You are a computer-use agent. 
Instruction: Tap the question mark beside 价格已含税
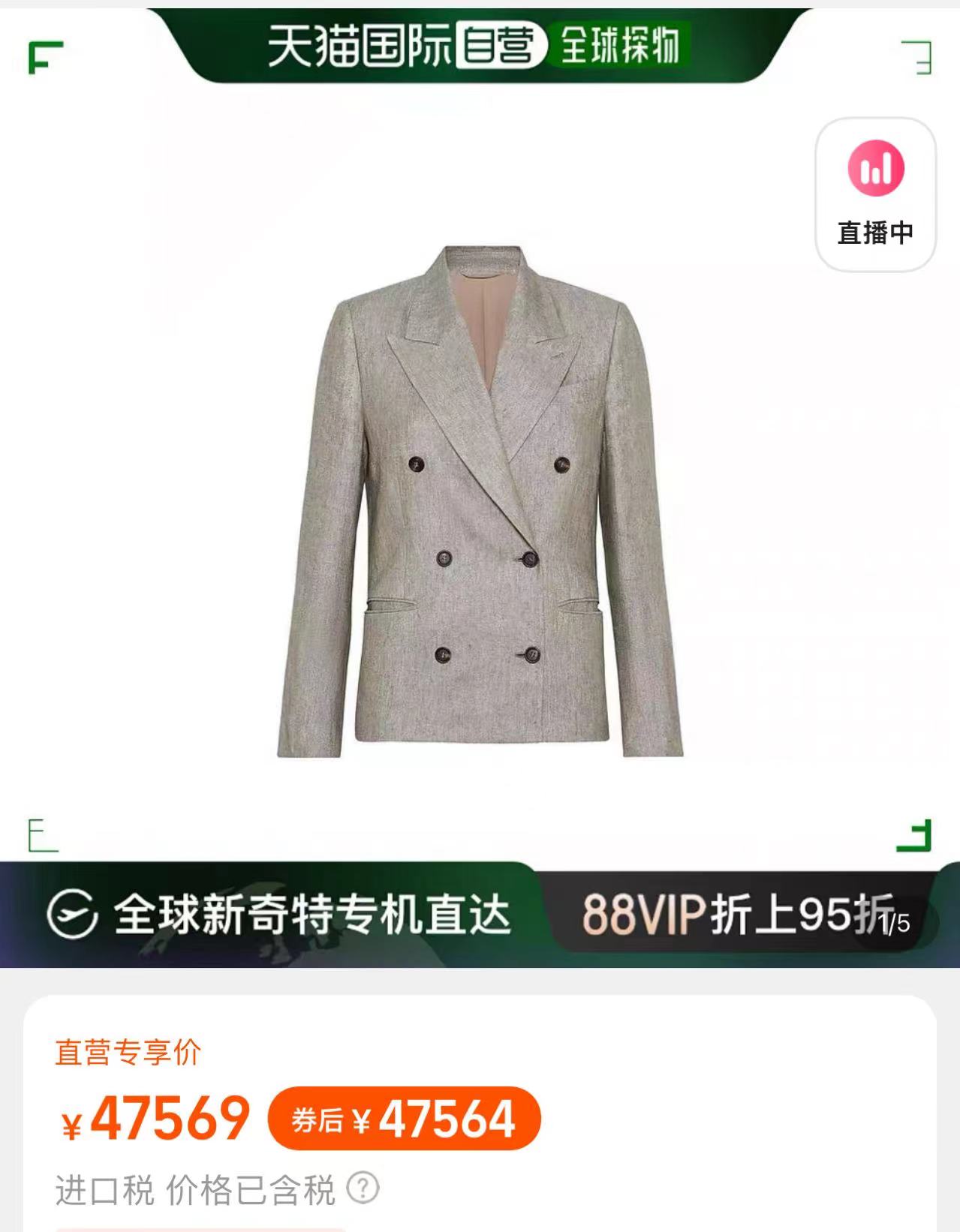[x=363, y=1188]
